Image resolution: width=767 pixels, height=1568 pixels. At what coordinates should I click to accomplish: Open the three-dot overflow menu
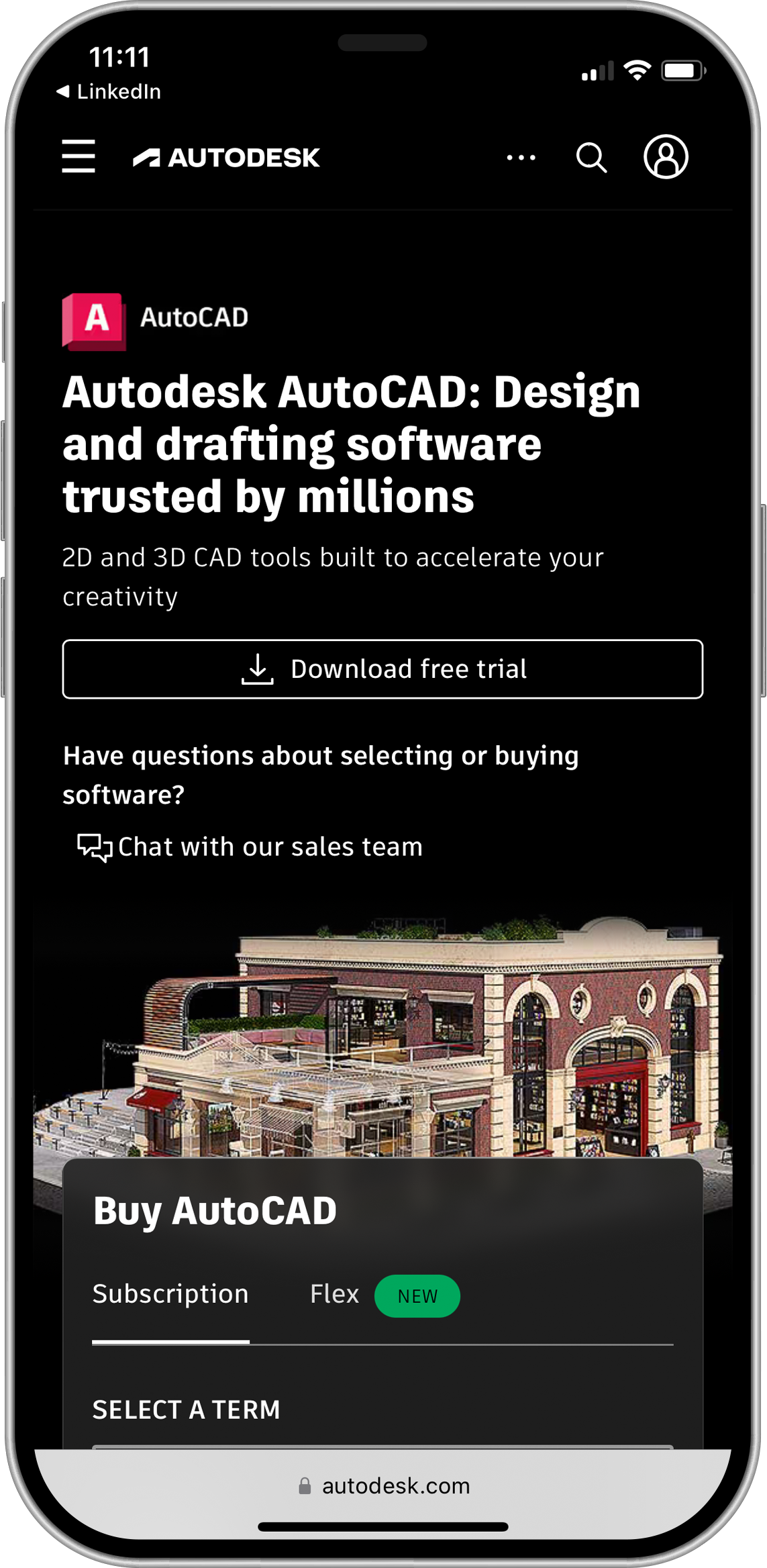tap(521, 158)
